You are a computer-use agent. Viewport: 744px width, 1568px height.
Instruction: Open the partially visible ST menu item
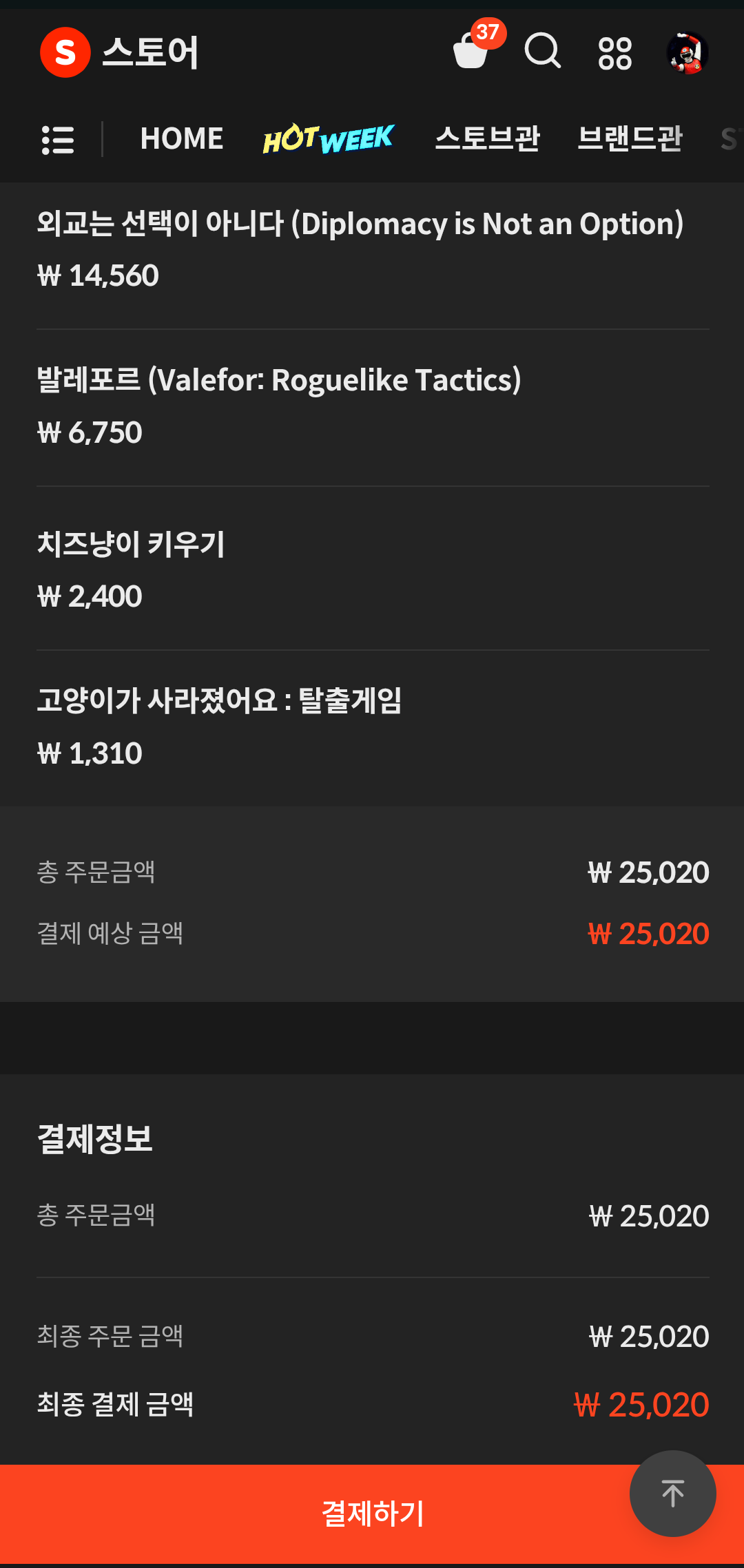tap(730, 138)
